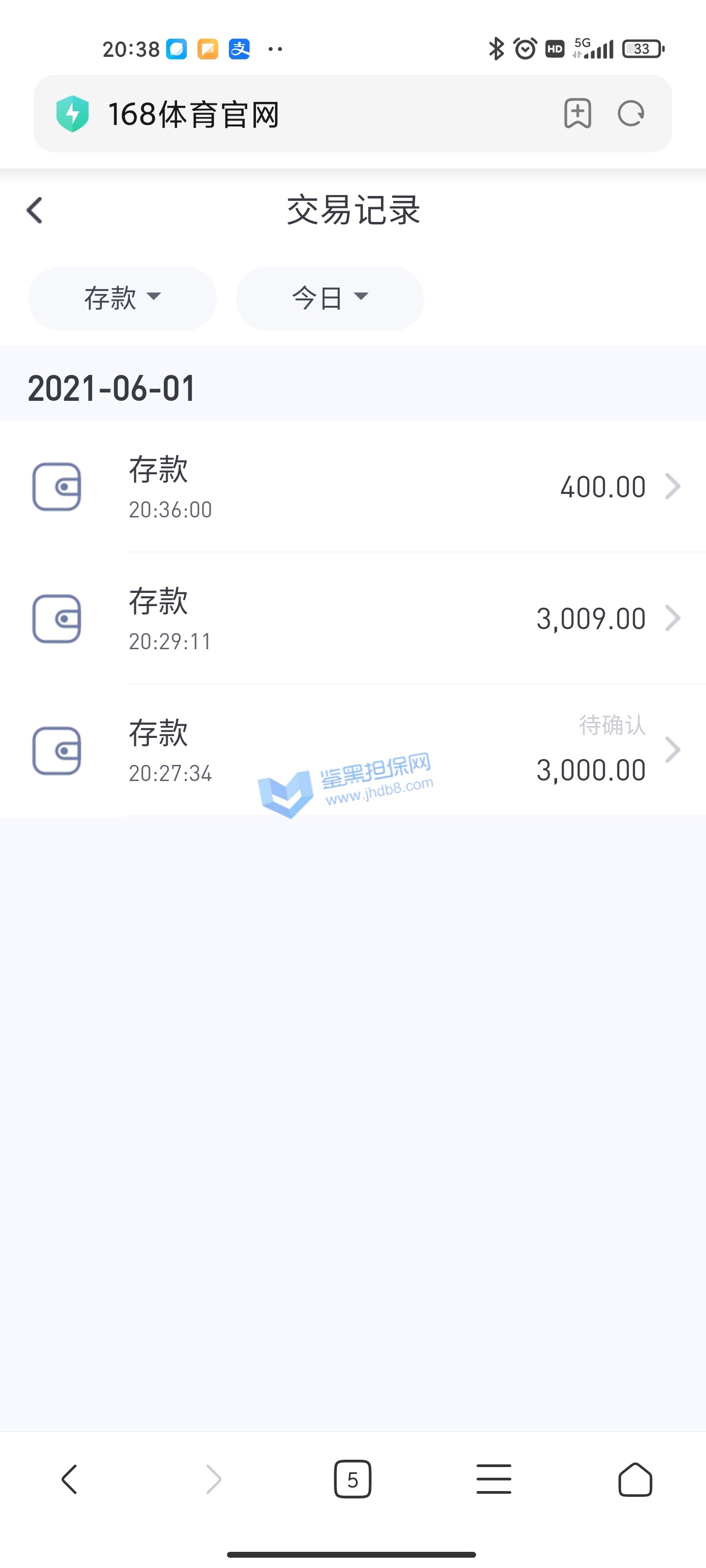Open the browser tab switcher
Viewport: 706px width, 1568px height.
[x=353, y=1479]
